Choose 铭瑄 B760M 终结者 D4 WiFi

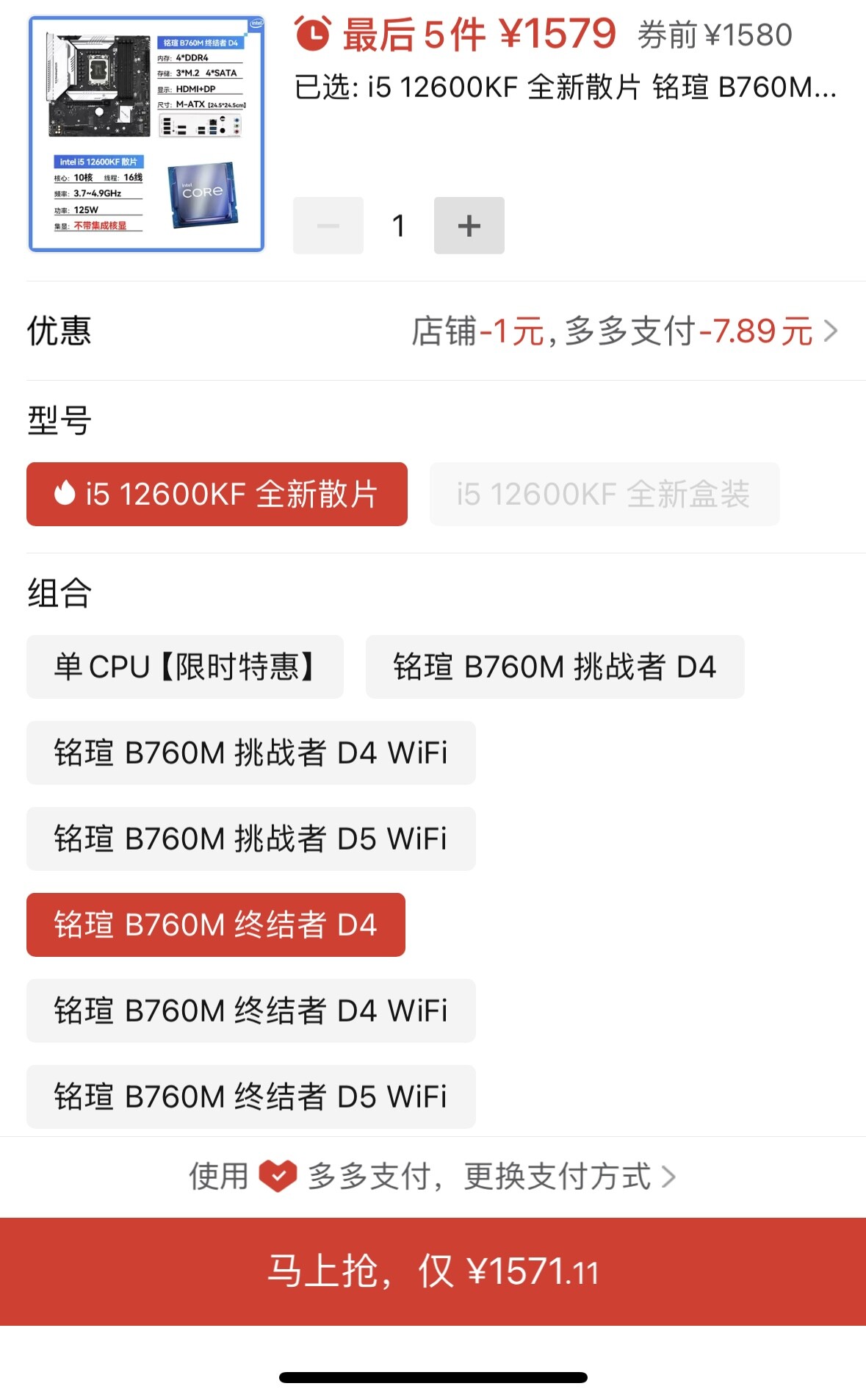pos(251,1010)
